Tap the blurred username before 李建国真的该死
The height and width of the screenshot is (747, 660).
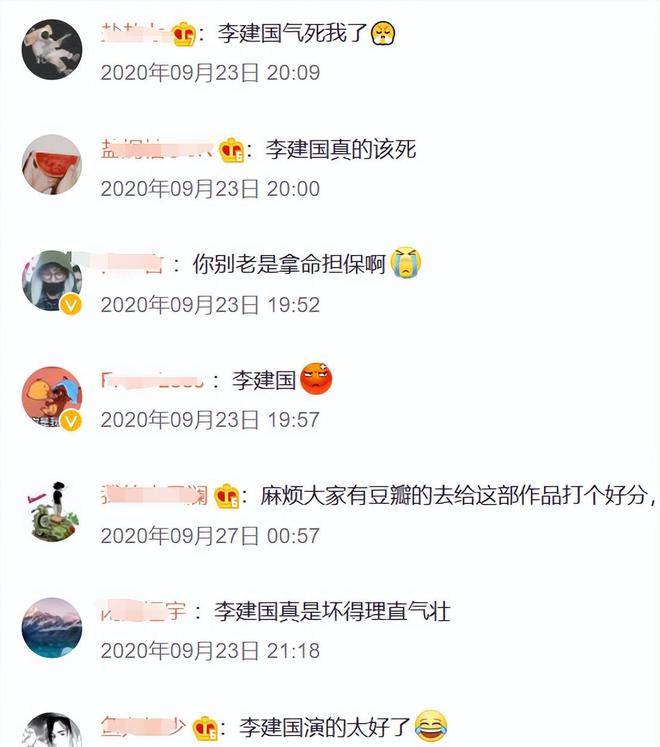[155, 150]
